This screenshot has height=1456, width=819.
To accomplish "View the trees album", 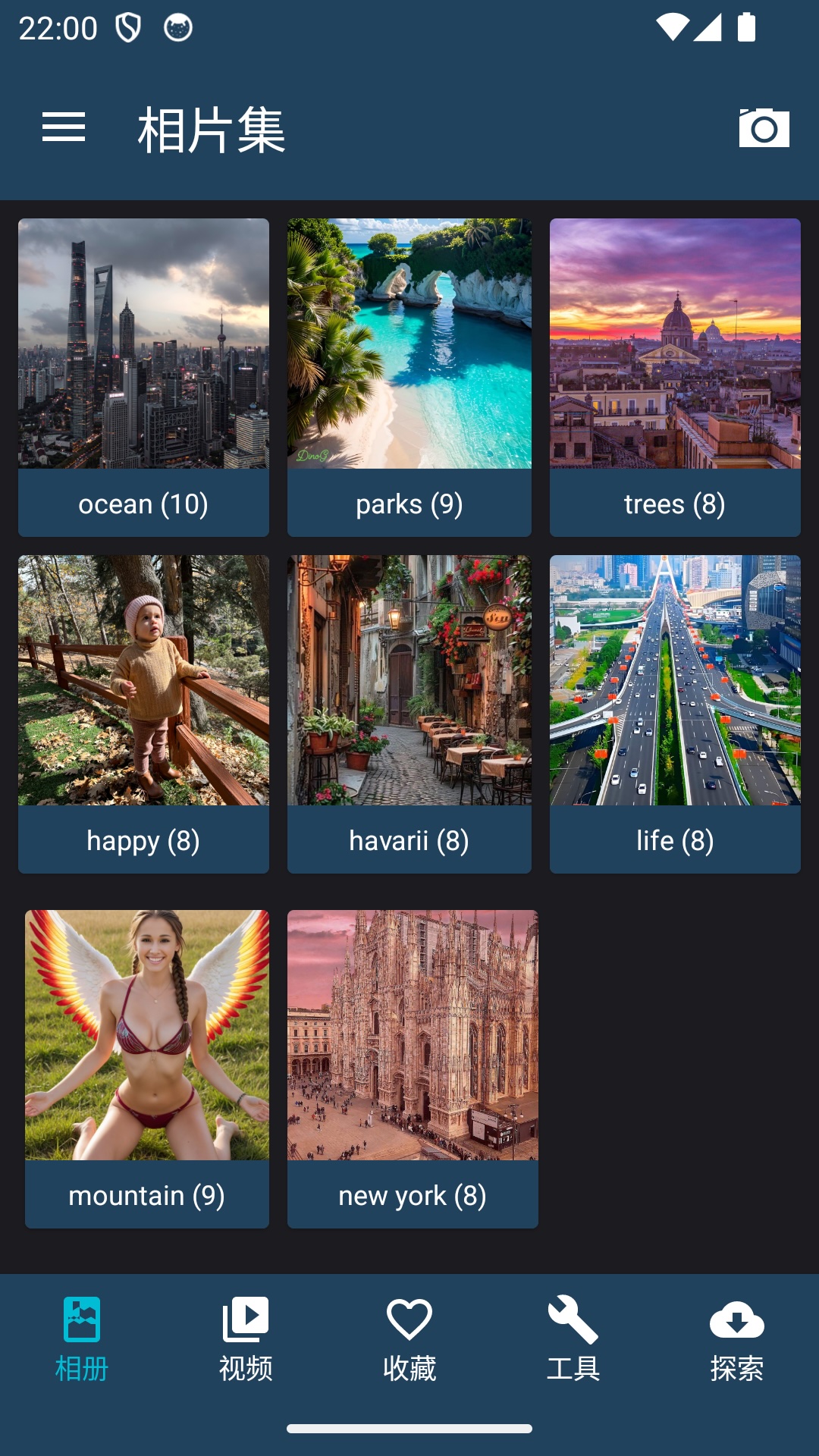I will click(x=675, y=377).
